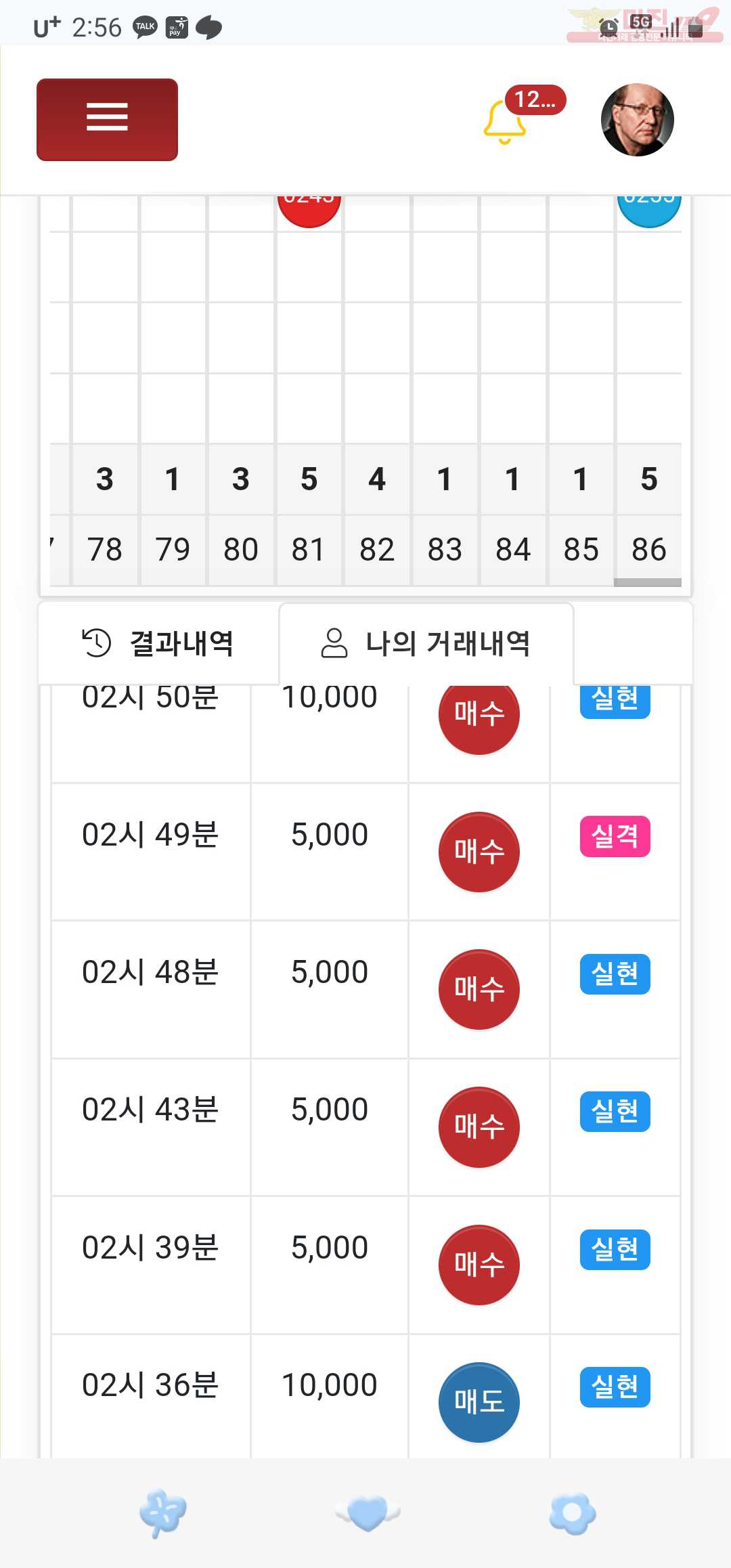Open the hamburger drawer menu
This screenshot has width=731, height=1568.
coord(107,120)
